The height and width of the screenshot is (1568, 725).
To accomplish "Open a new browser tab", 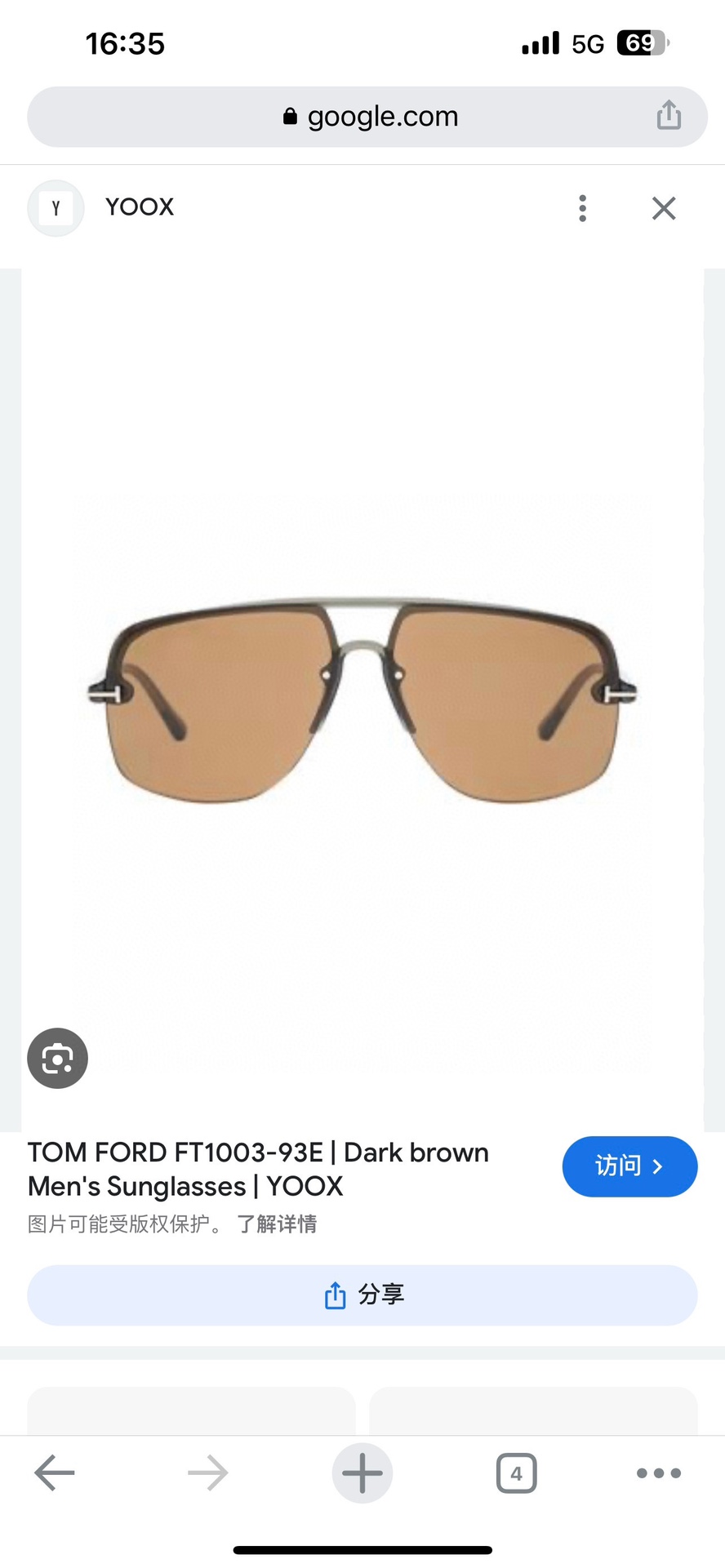I will point(362,1472).
